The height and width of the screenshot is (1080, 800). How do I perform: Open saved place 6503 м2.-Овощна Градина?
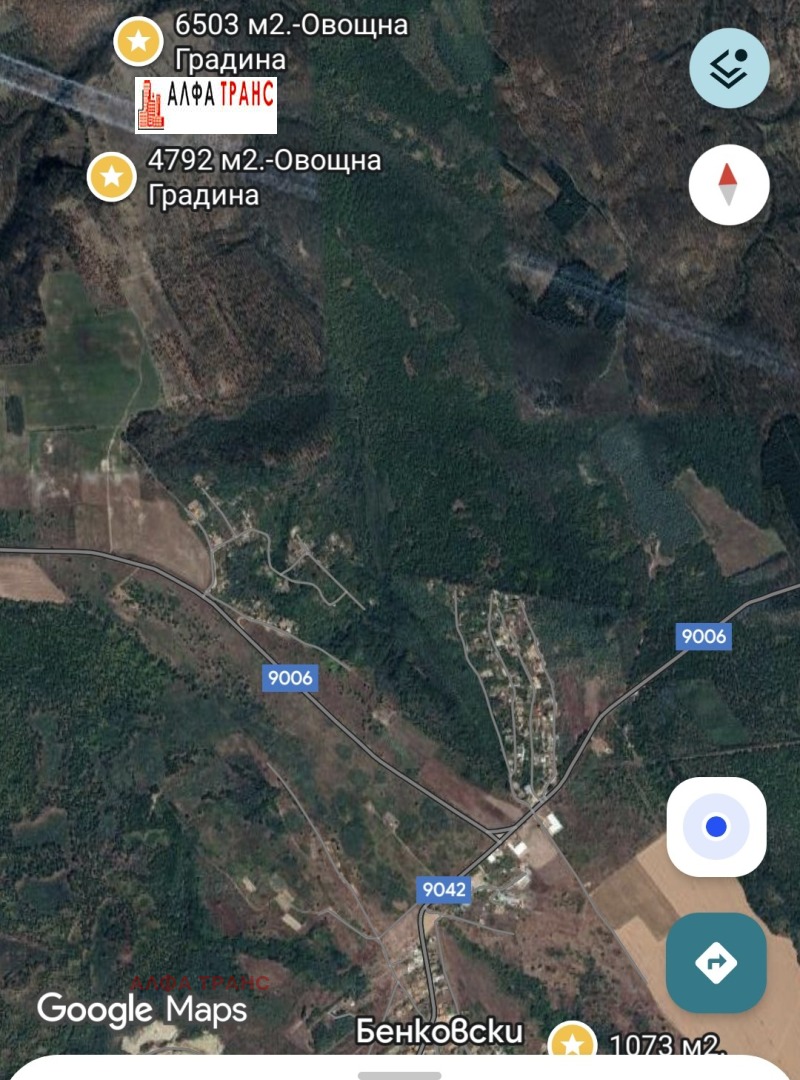[x=138, y=42]
